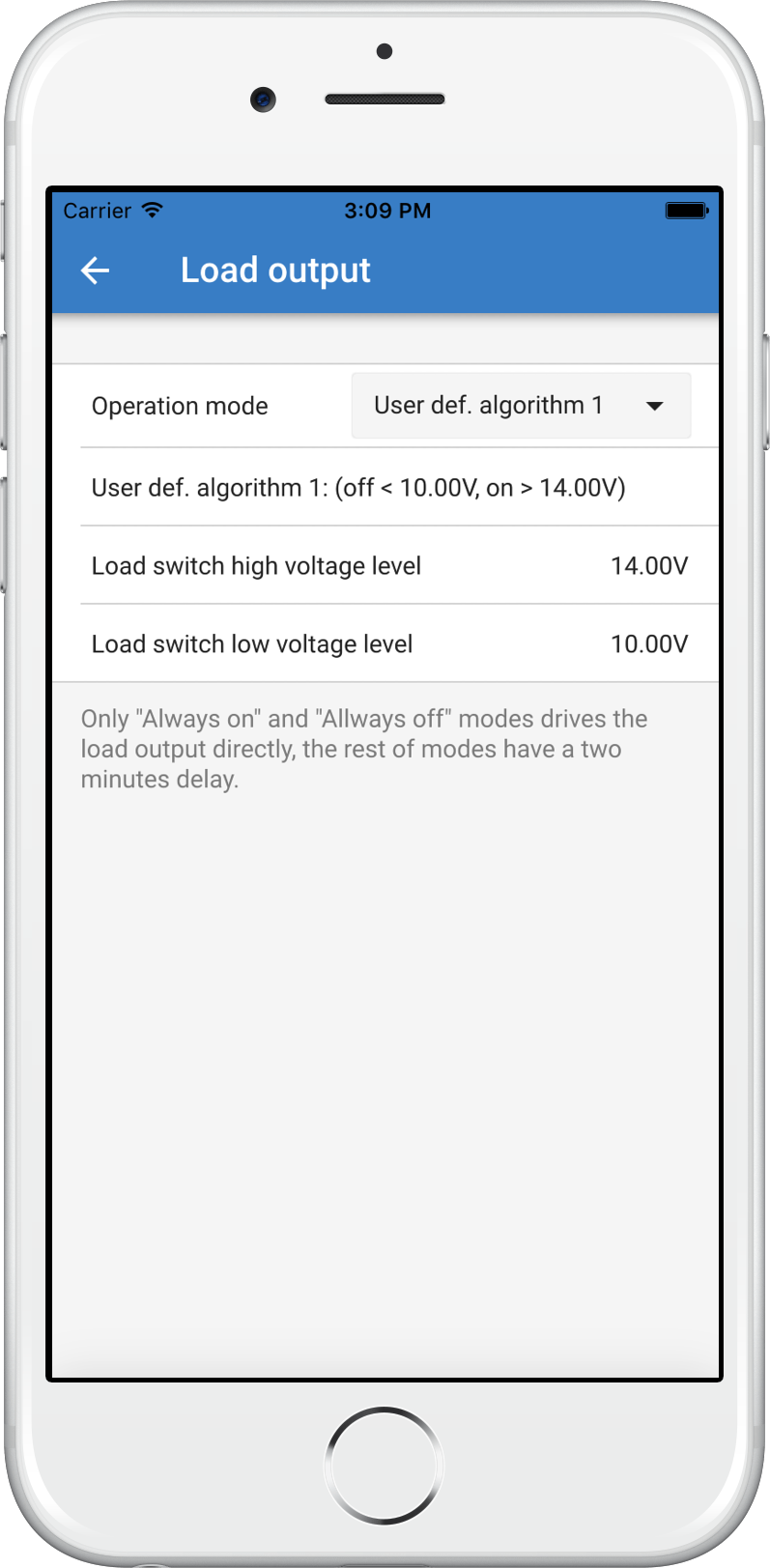This screenshot has width=770, height=1568.
Task: Open the Operation mode dropdown
Action: pos(521,406)
